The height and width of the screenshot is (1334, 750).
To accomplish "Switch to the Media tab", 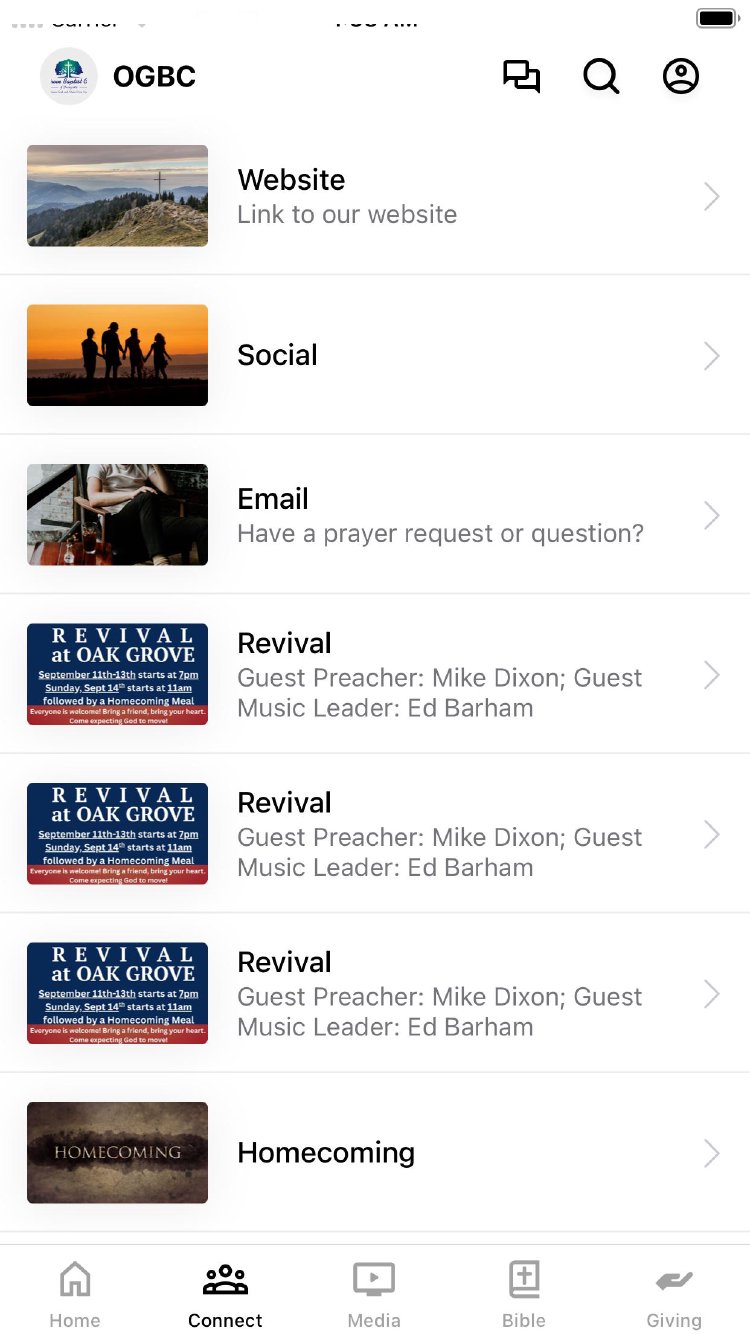I will [374, 1294].
